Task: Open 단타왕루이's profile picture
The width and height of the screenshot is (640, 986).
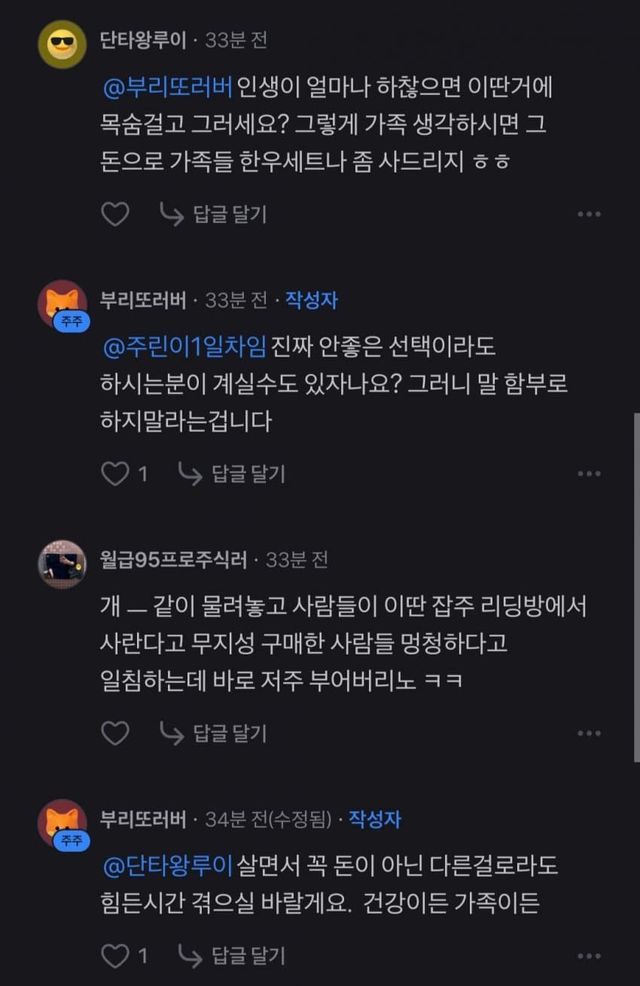Action: [x=62, y=43]
